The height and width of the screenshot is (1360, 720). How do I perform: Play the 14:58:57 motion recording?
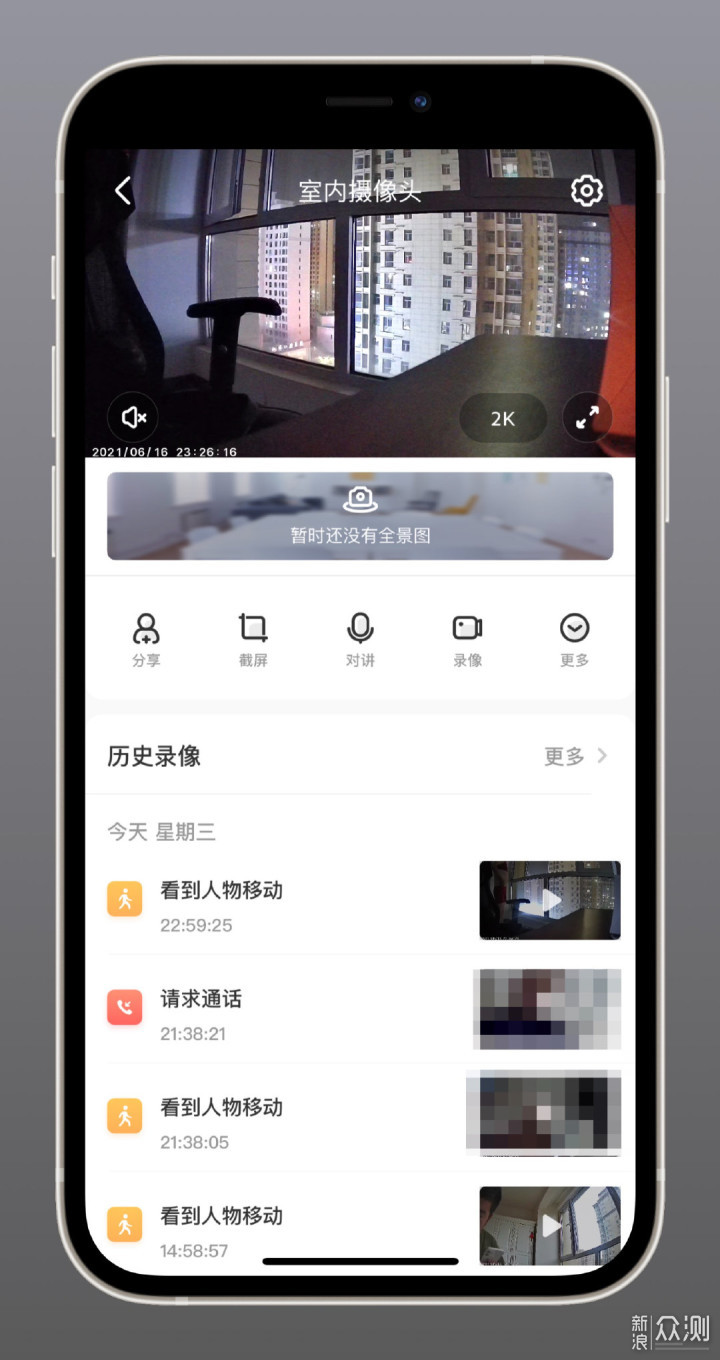coord(550,1225)
